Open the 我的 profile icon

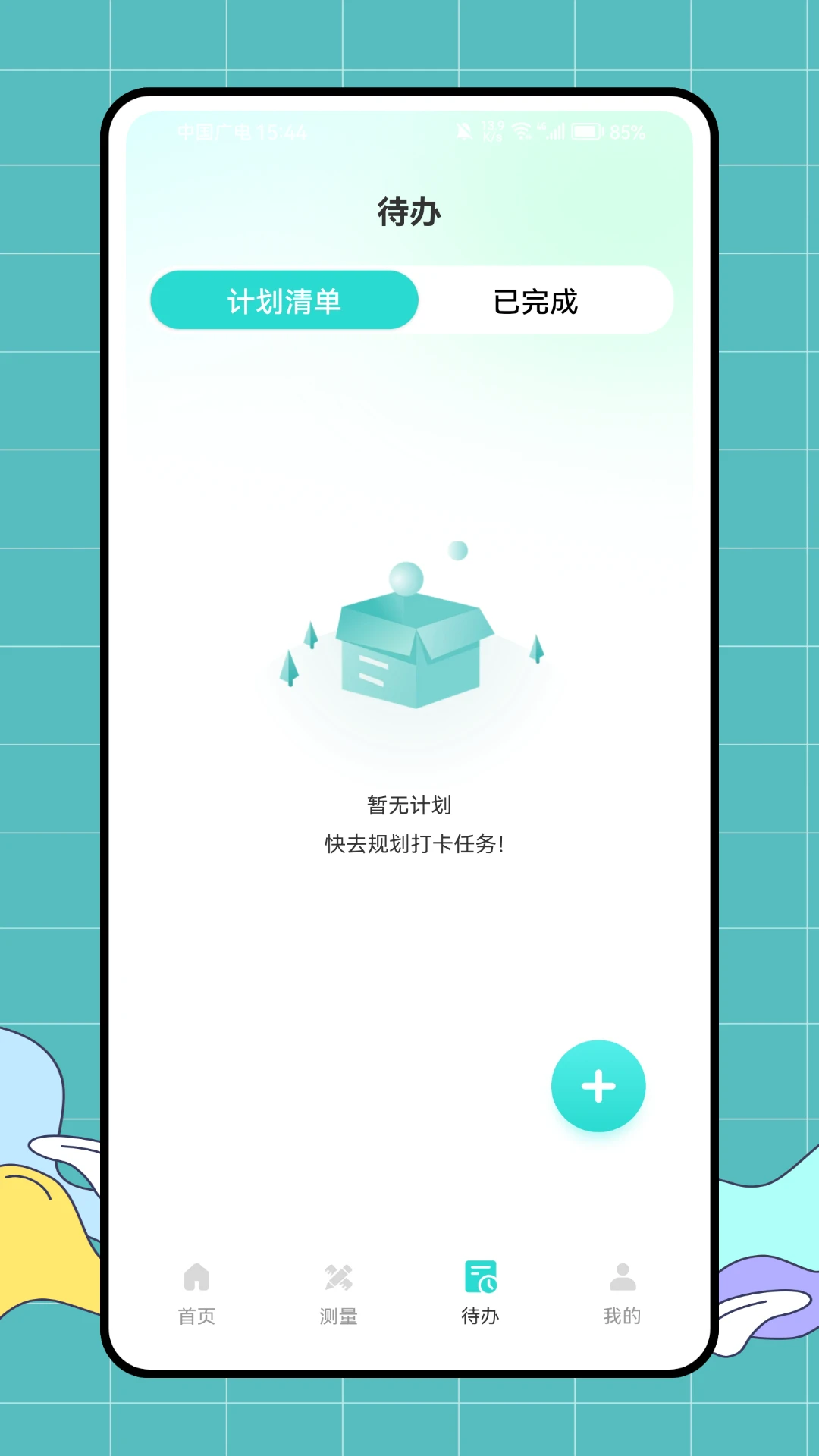click(x=621, y=1277)
